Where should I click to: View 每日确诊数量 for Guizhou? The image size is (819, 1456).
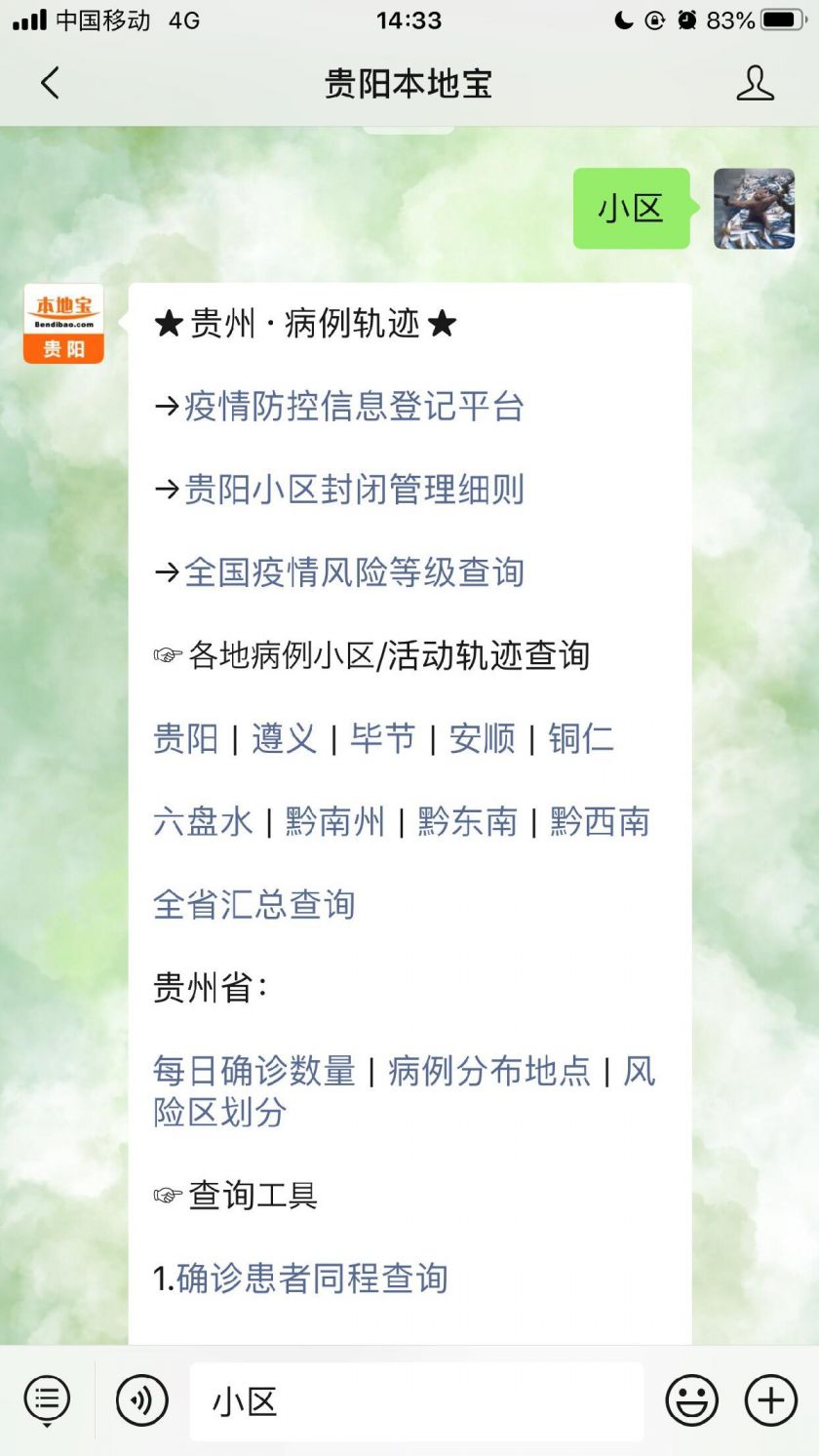pos(253,1071)
